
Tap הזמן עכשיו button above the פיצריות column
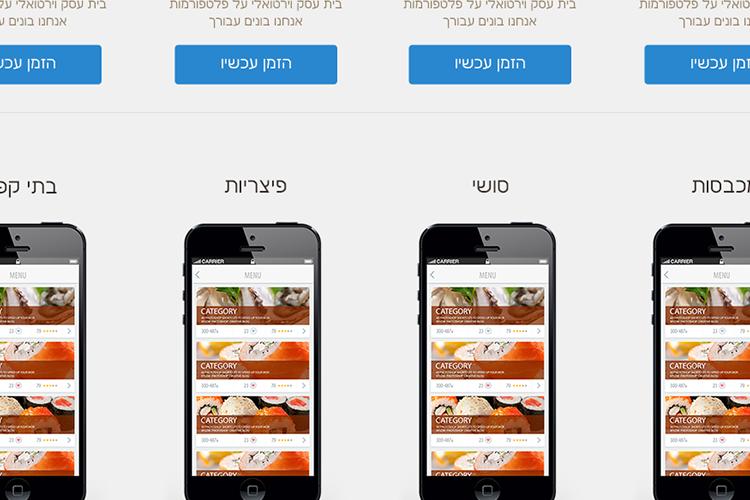click(x=256, y=64)
